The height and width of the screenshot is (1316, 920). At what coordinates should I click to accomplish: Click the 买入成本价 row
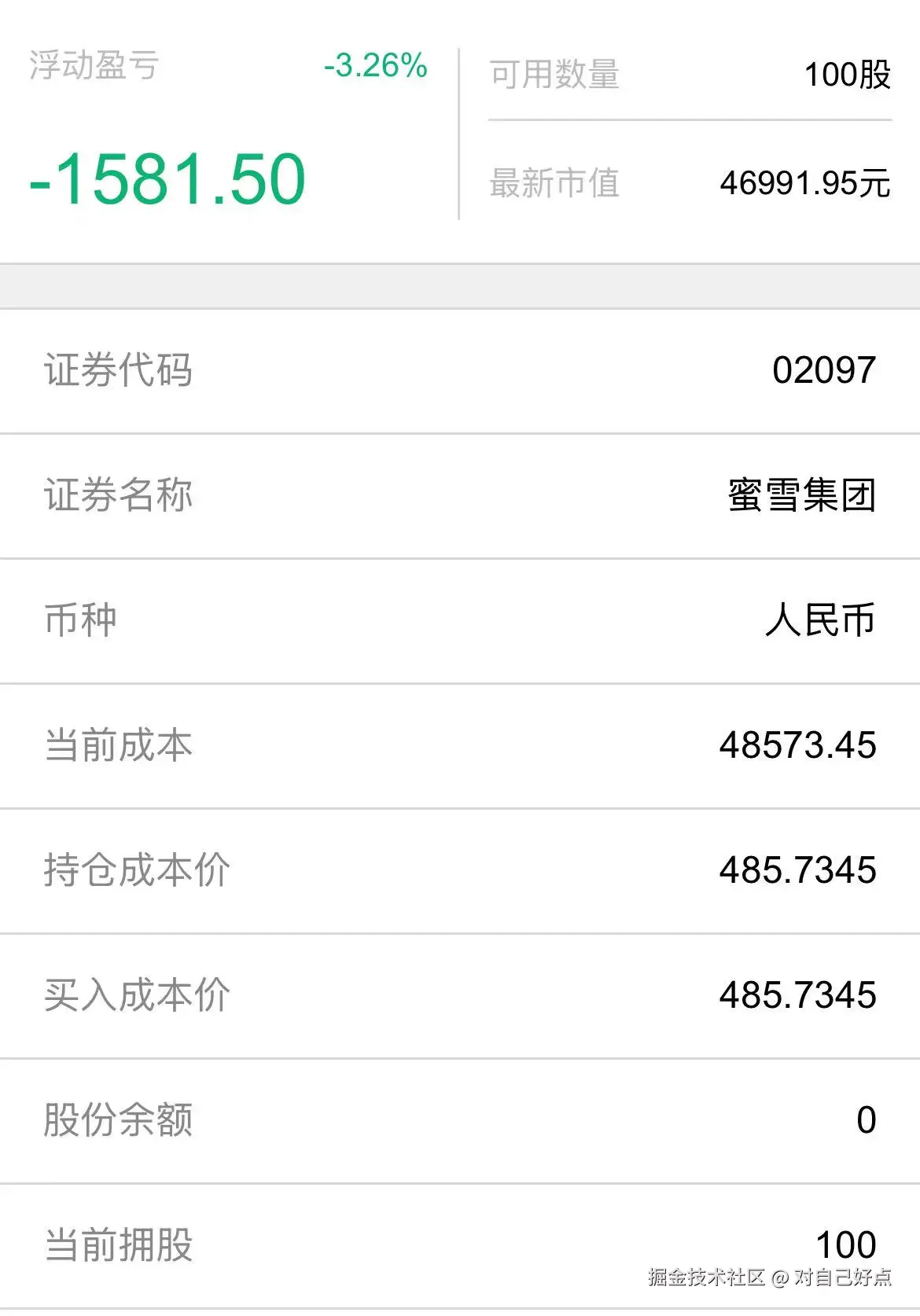[460, 994]
